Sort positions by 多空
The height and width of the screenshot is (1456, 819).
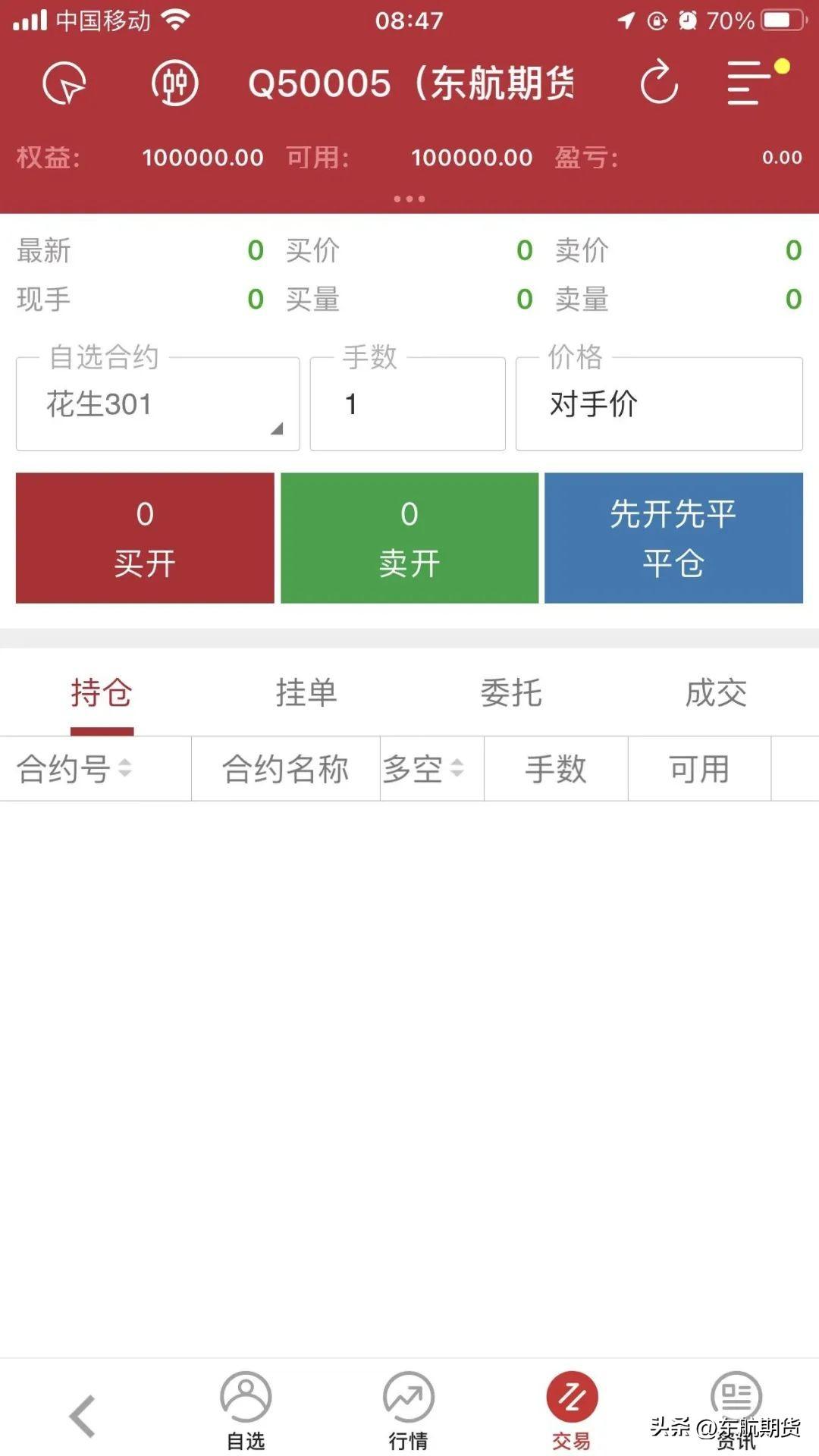click(x=423, y=769)
